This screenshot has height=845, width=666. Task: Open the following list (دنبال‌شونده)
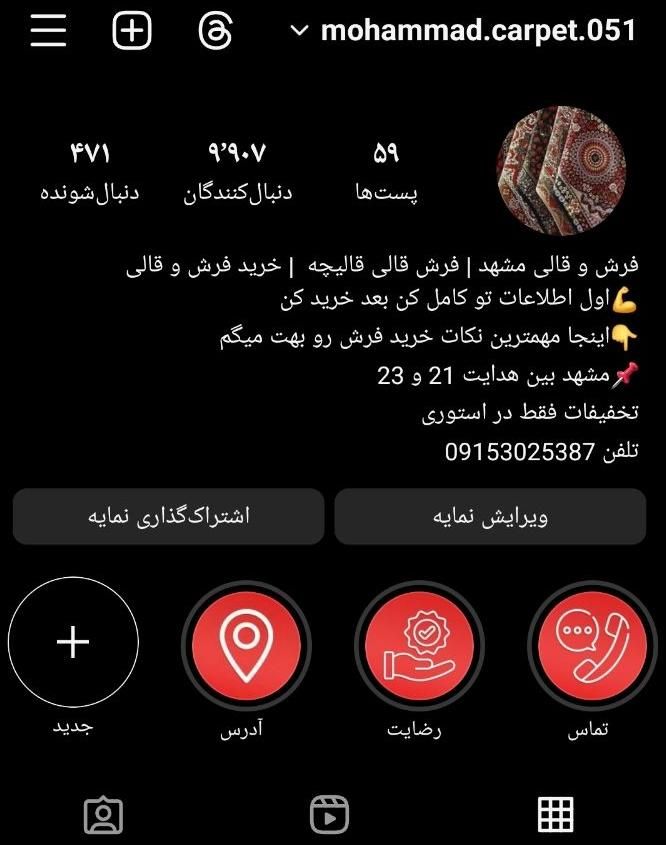click(90, 170)
